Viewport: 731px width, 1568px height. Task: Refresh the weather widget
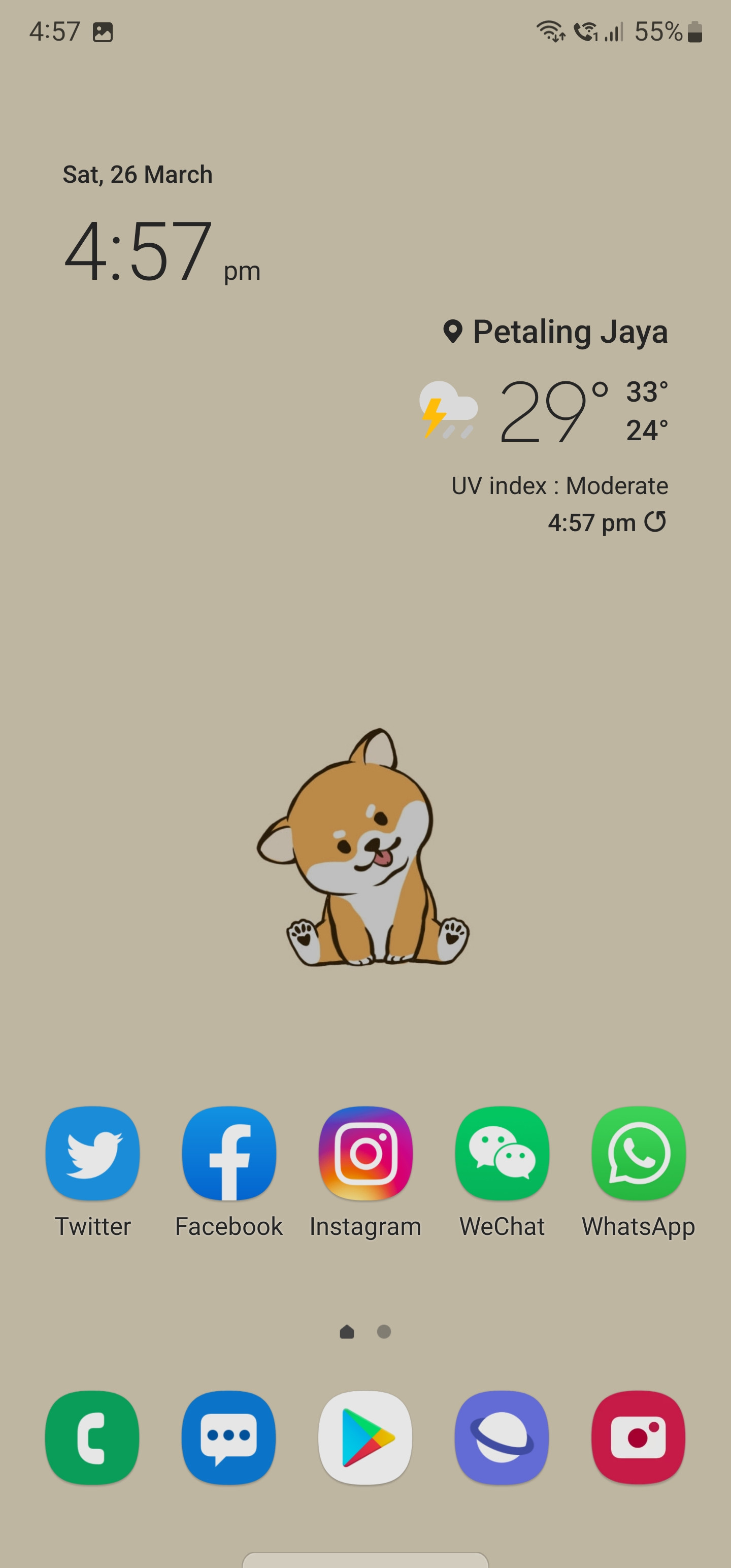tap(655, 521)
